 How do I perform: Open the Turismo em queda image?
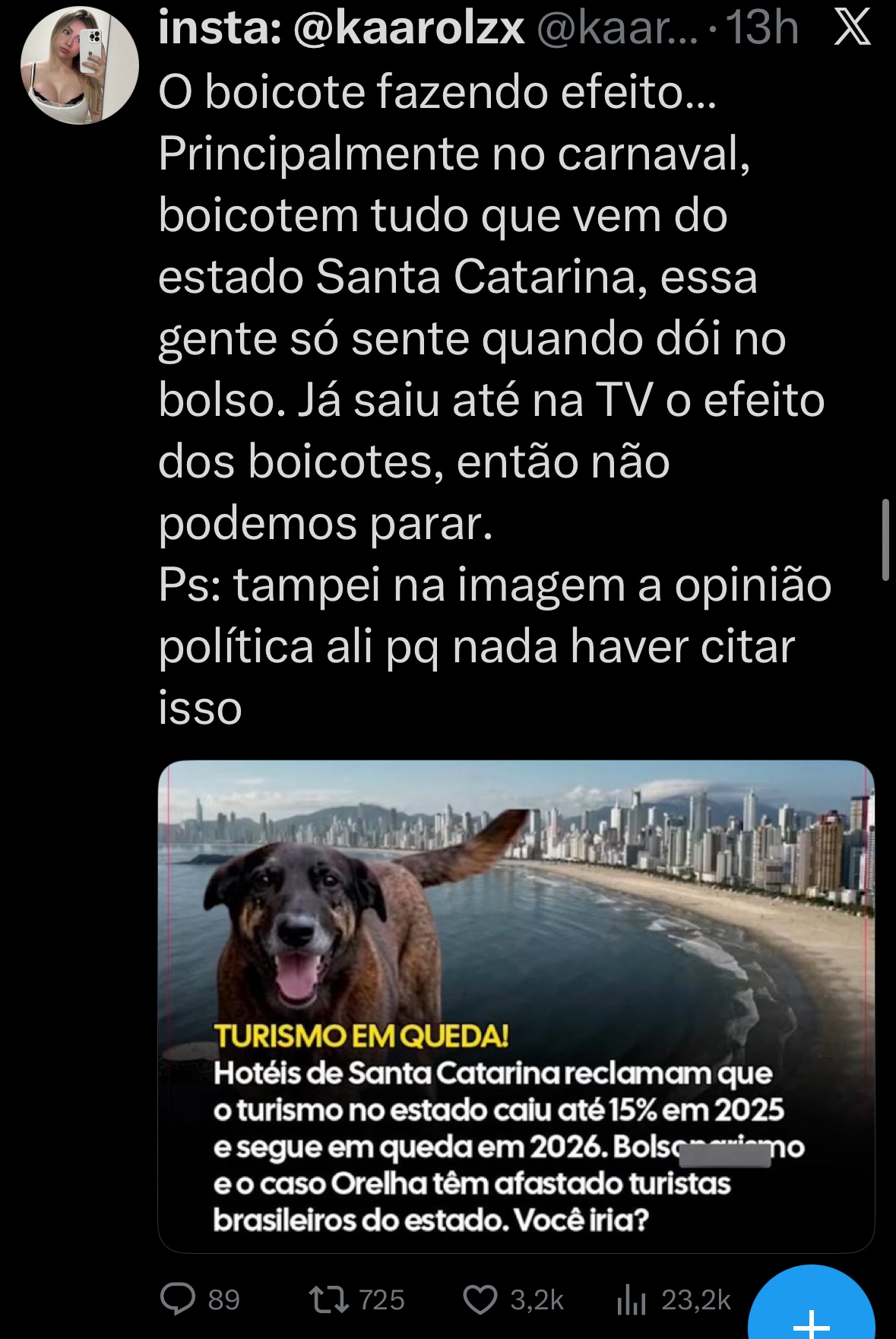coord(516,1005)
